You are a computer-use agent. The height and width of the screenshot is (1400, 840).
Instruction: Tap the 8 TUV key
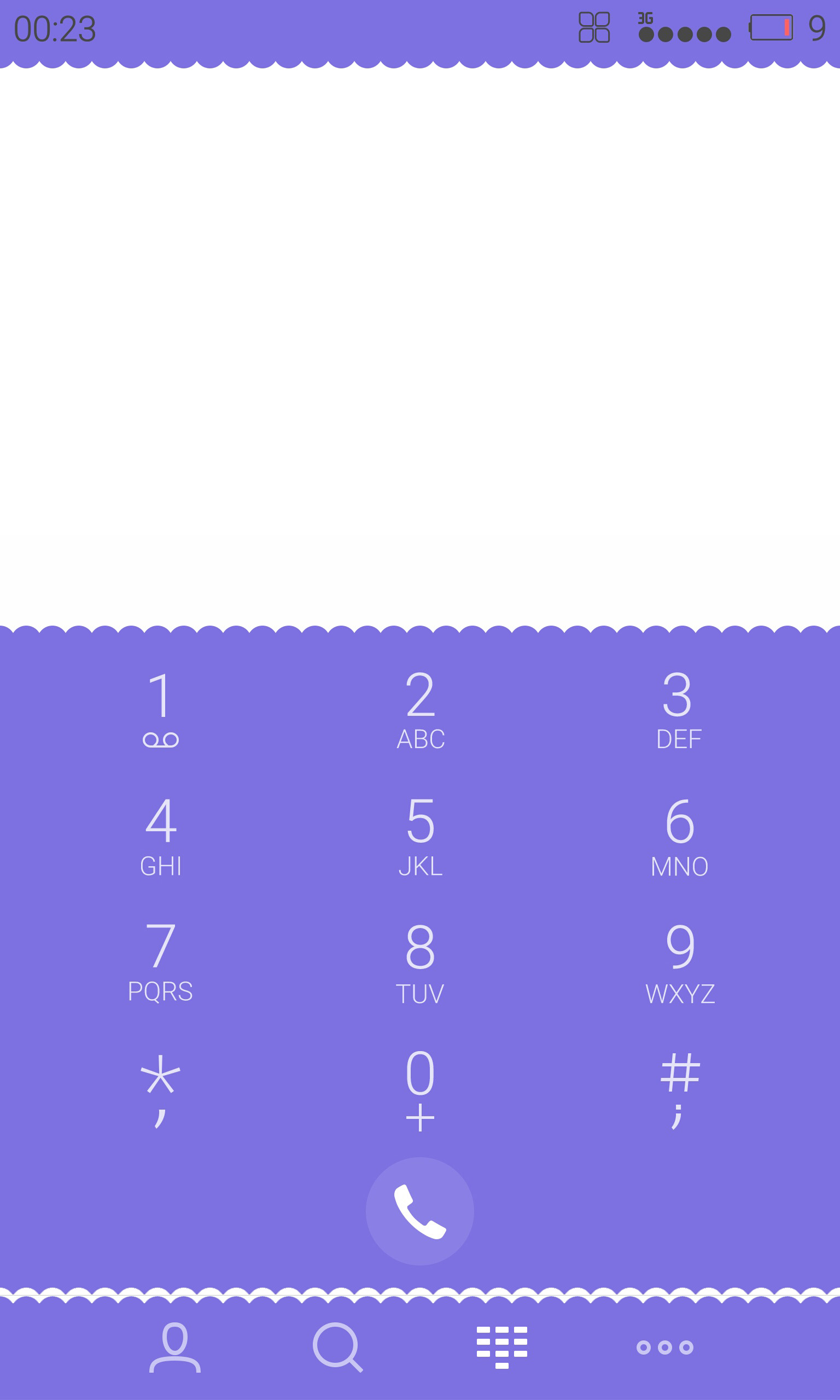pos(420,963)
